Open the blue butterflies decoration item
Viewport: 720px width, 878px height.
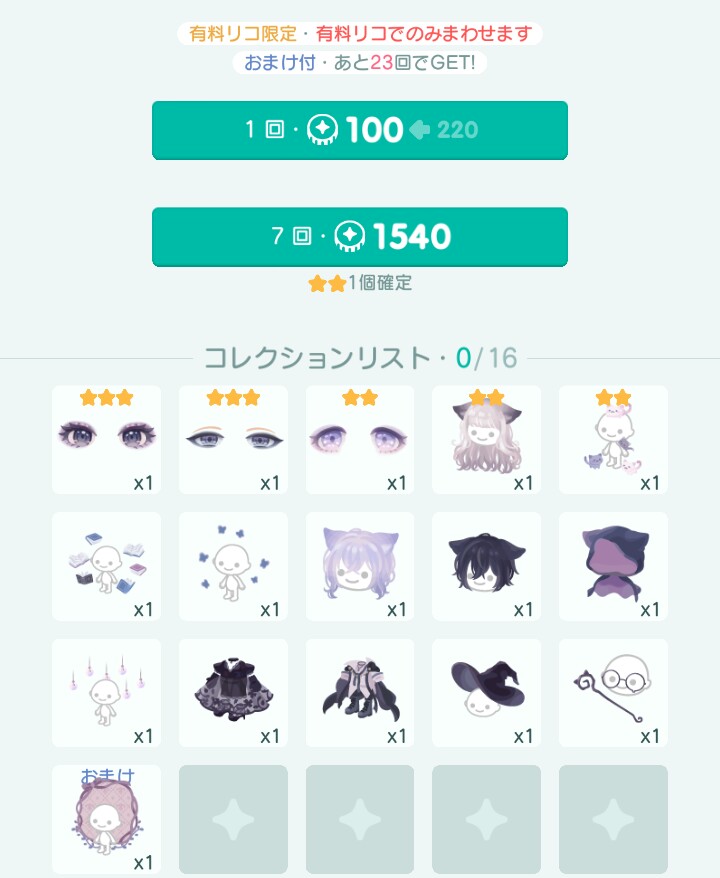(233, 567)
